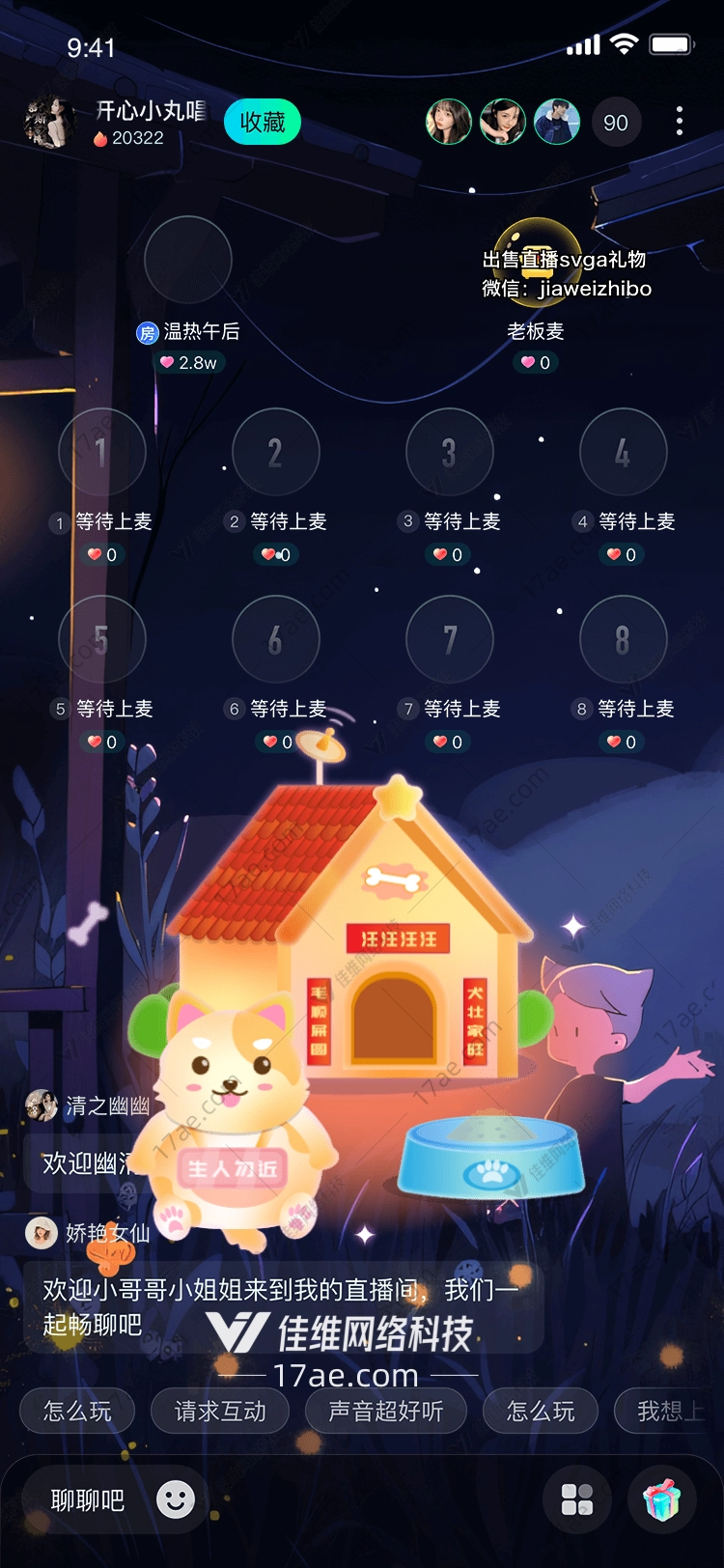
Task: Open the gift box panel
Action: [662, 1500]
